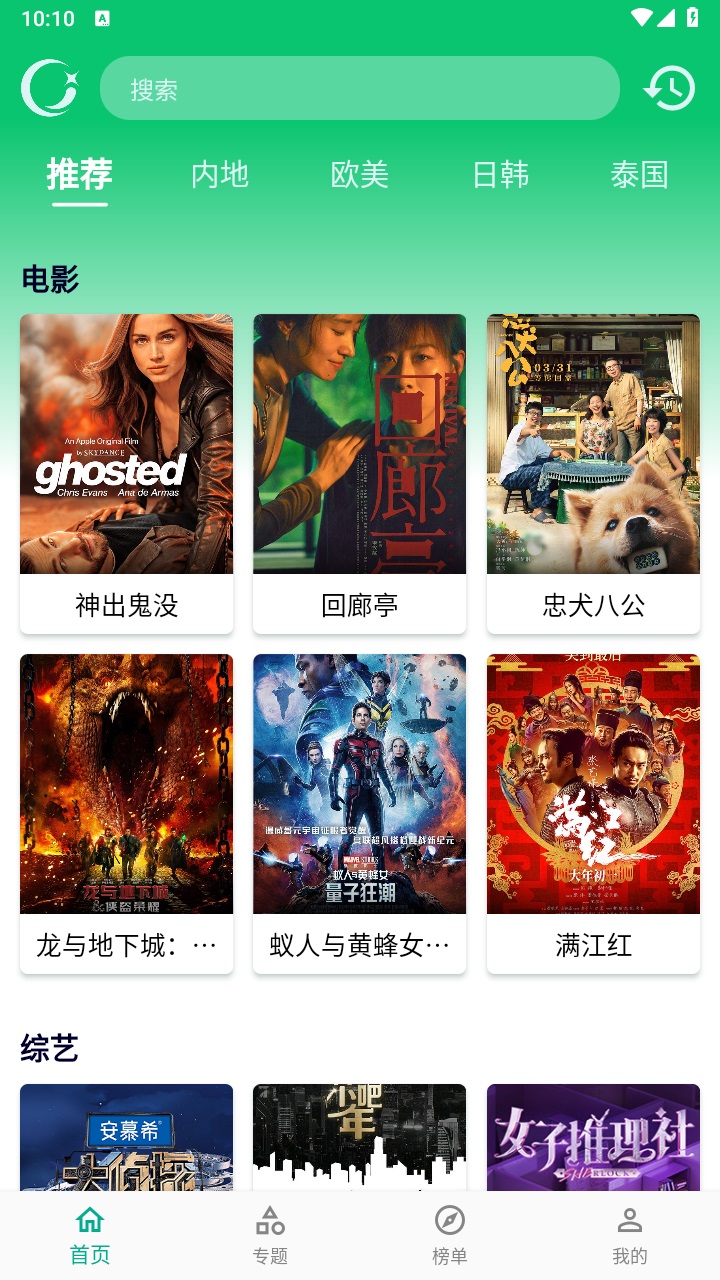This screenshot has height=1280, width=720.
Task: Select the 推荐 tab
Action: click(80, 175)
